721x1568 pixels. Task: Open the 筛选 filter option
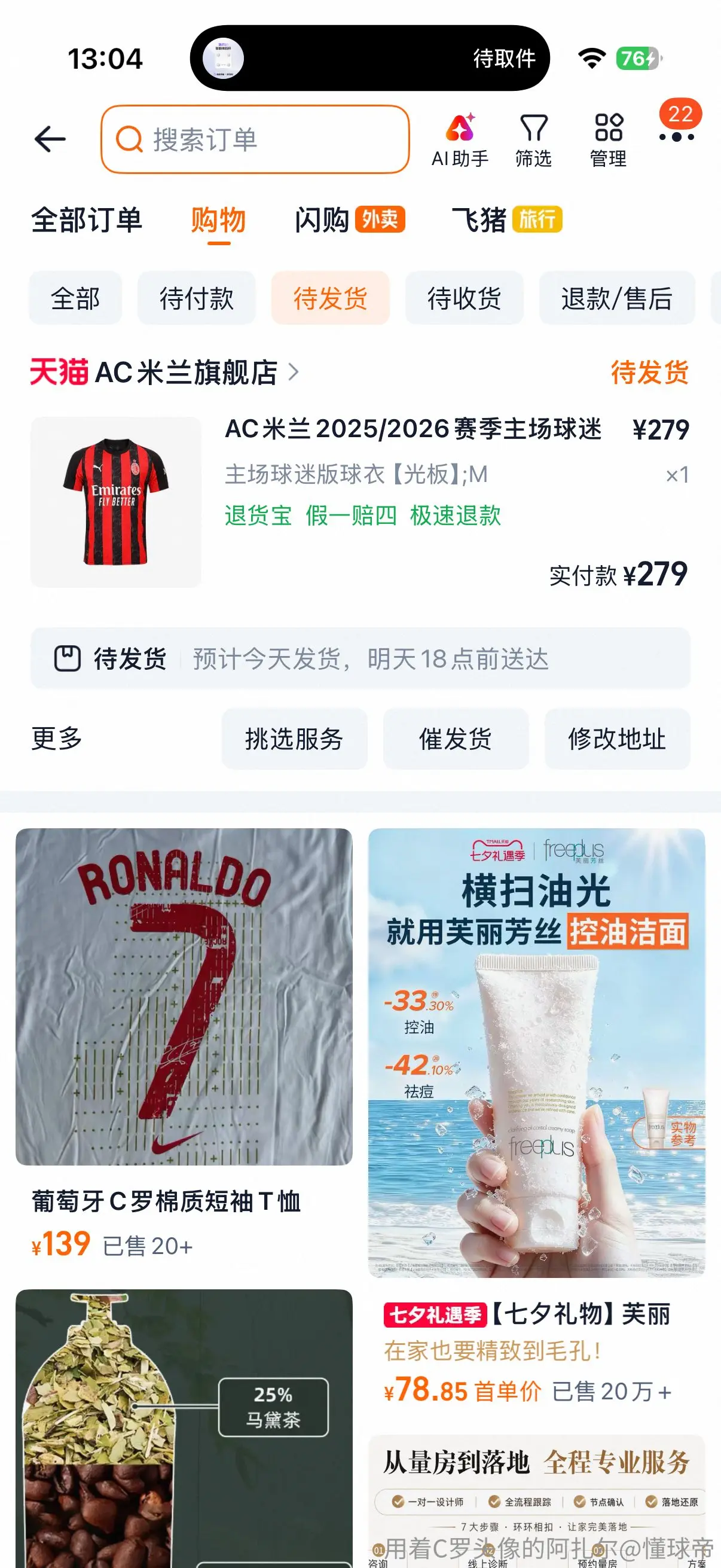534,141
